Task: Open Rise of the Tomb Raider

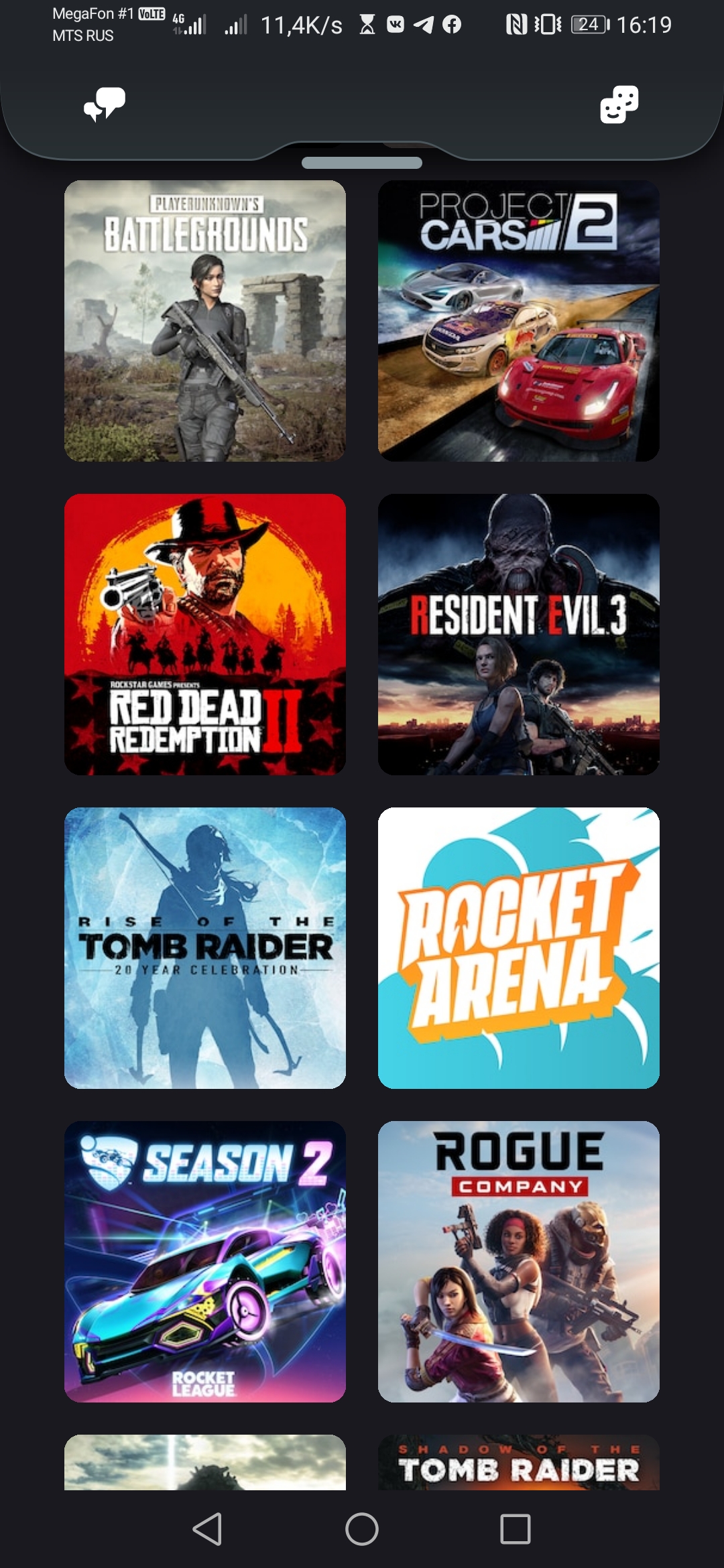Action: coord(205,948)
